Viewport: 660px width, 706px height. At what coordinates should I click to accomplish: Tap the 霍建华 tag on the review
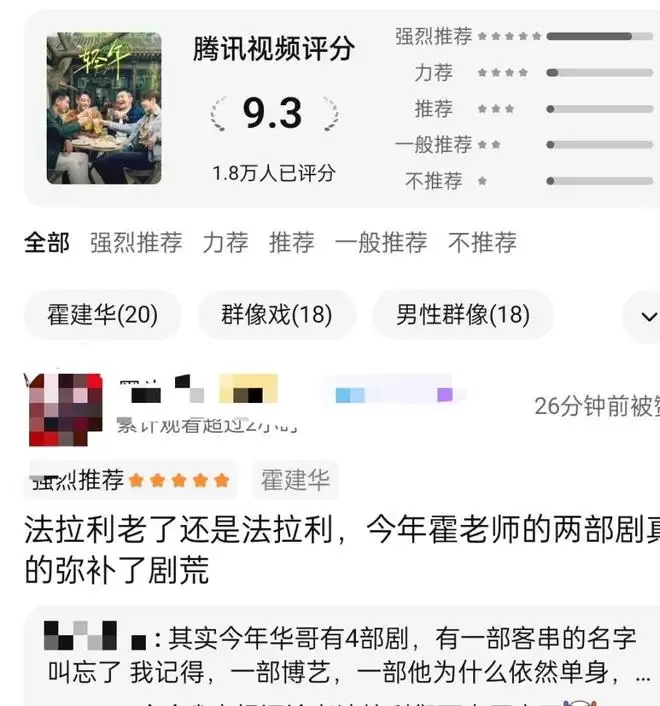click(x=295, y=480)
